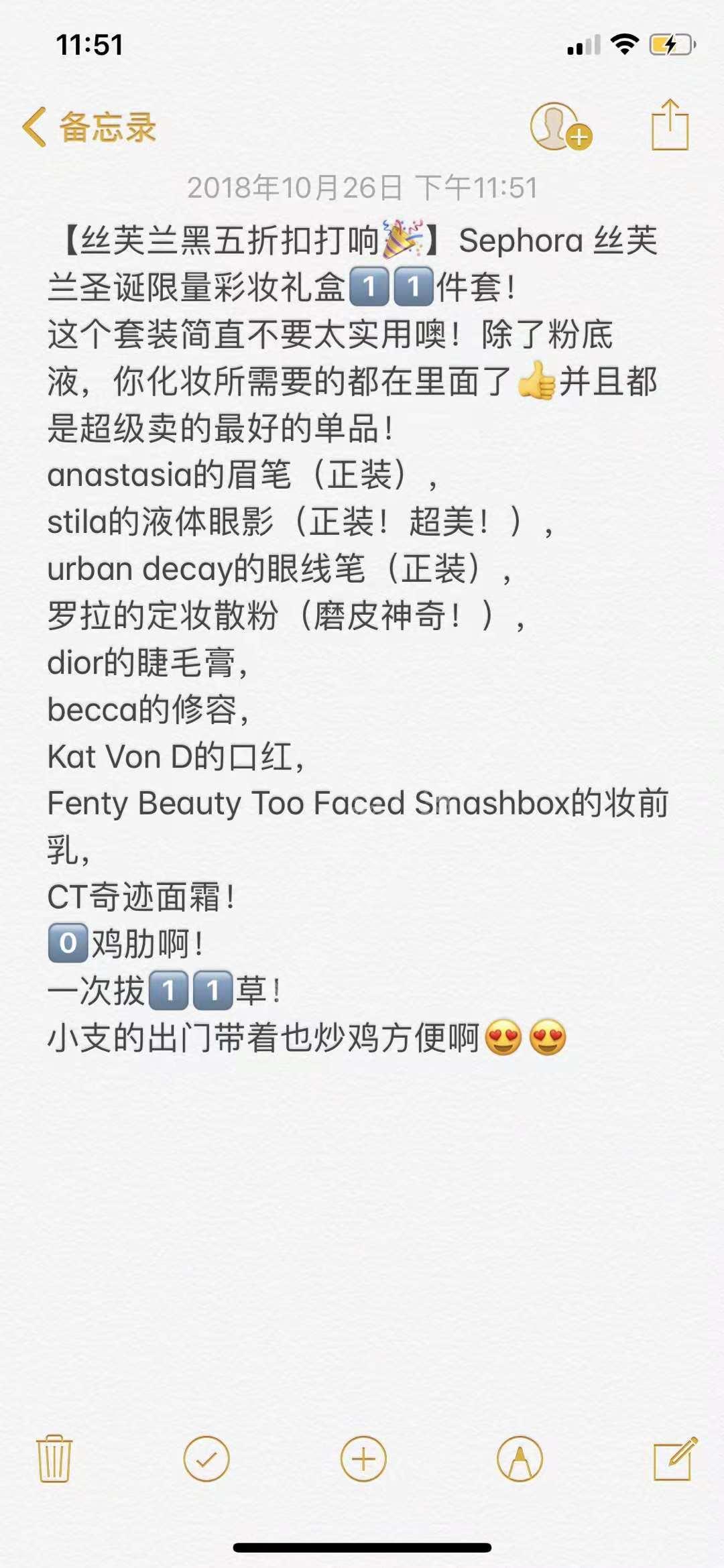Add people to this note
This screenshot has height=1568, width=724.
click(x=560, y=126)
